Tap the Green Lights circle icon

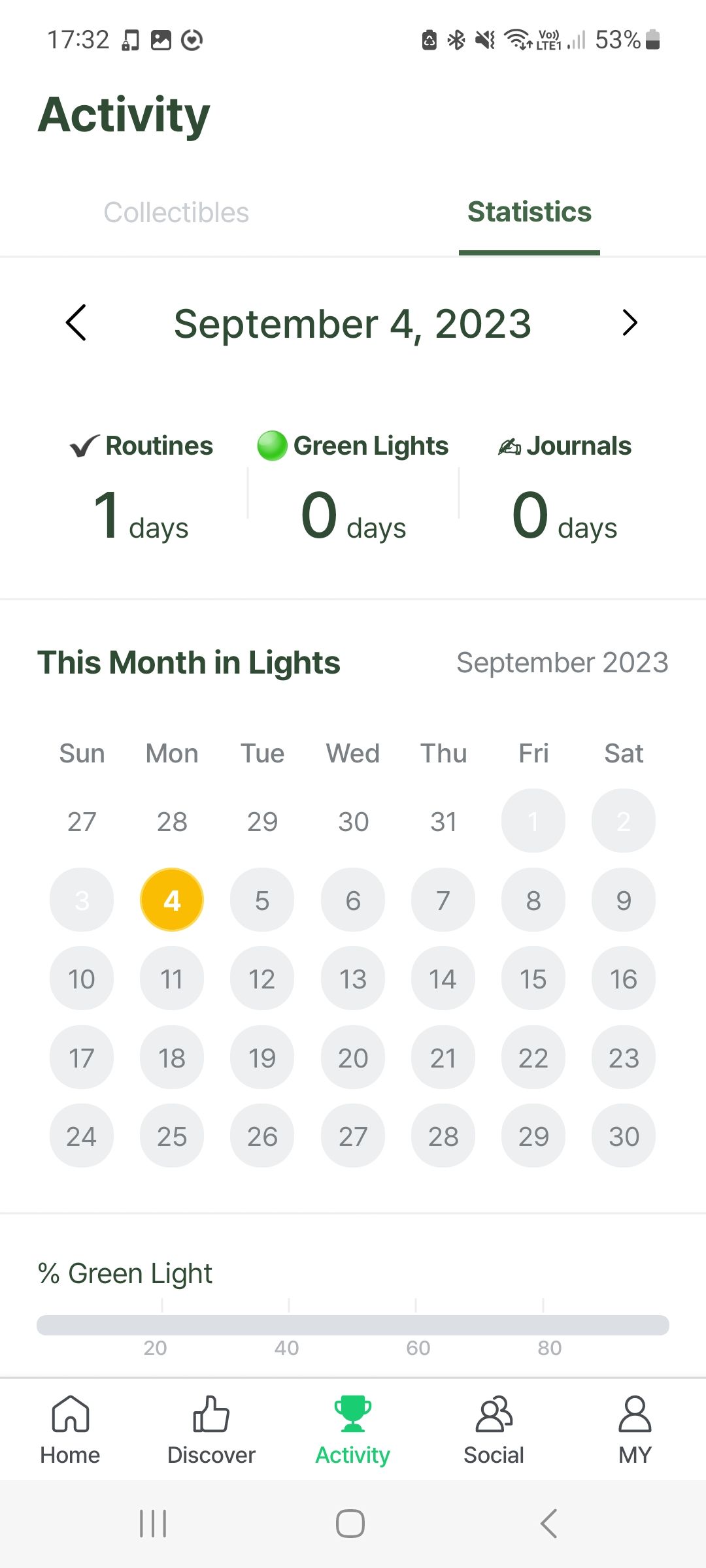270,446
